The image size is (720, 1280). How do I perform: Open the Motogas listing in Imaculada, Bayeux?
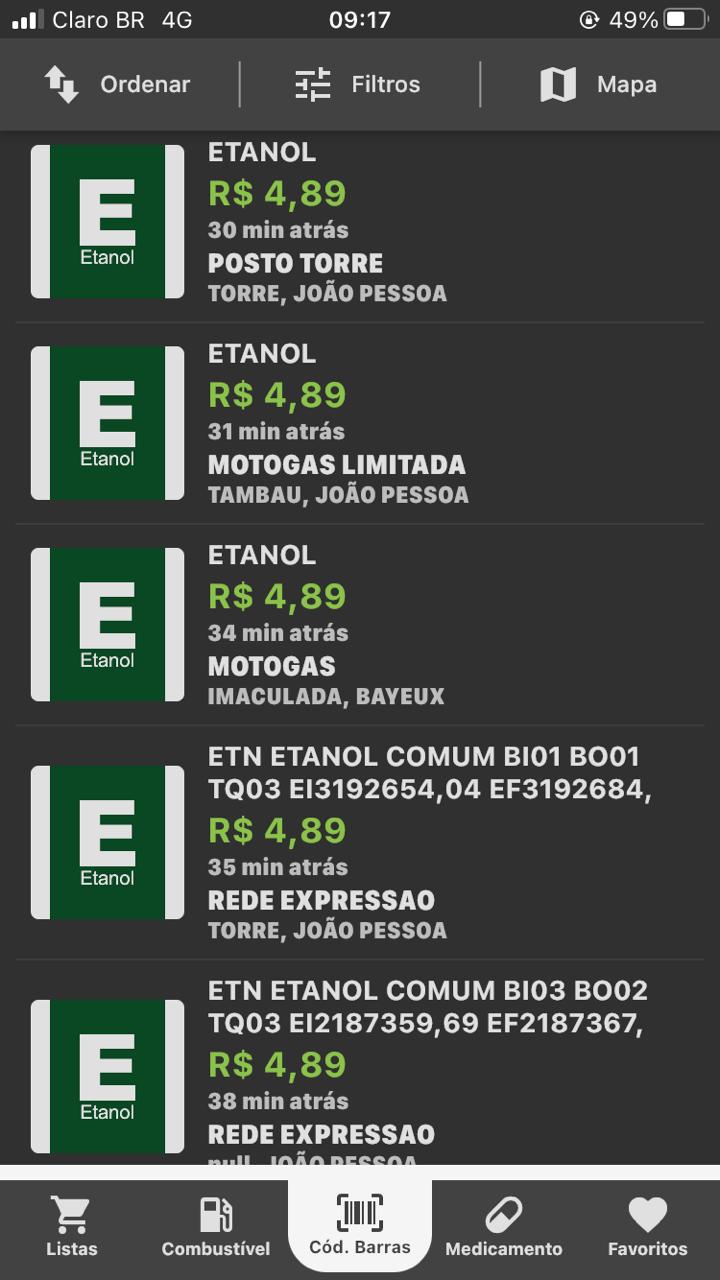360,625
